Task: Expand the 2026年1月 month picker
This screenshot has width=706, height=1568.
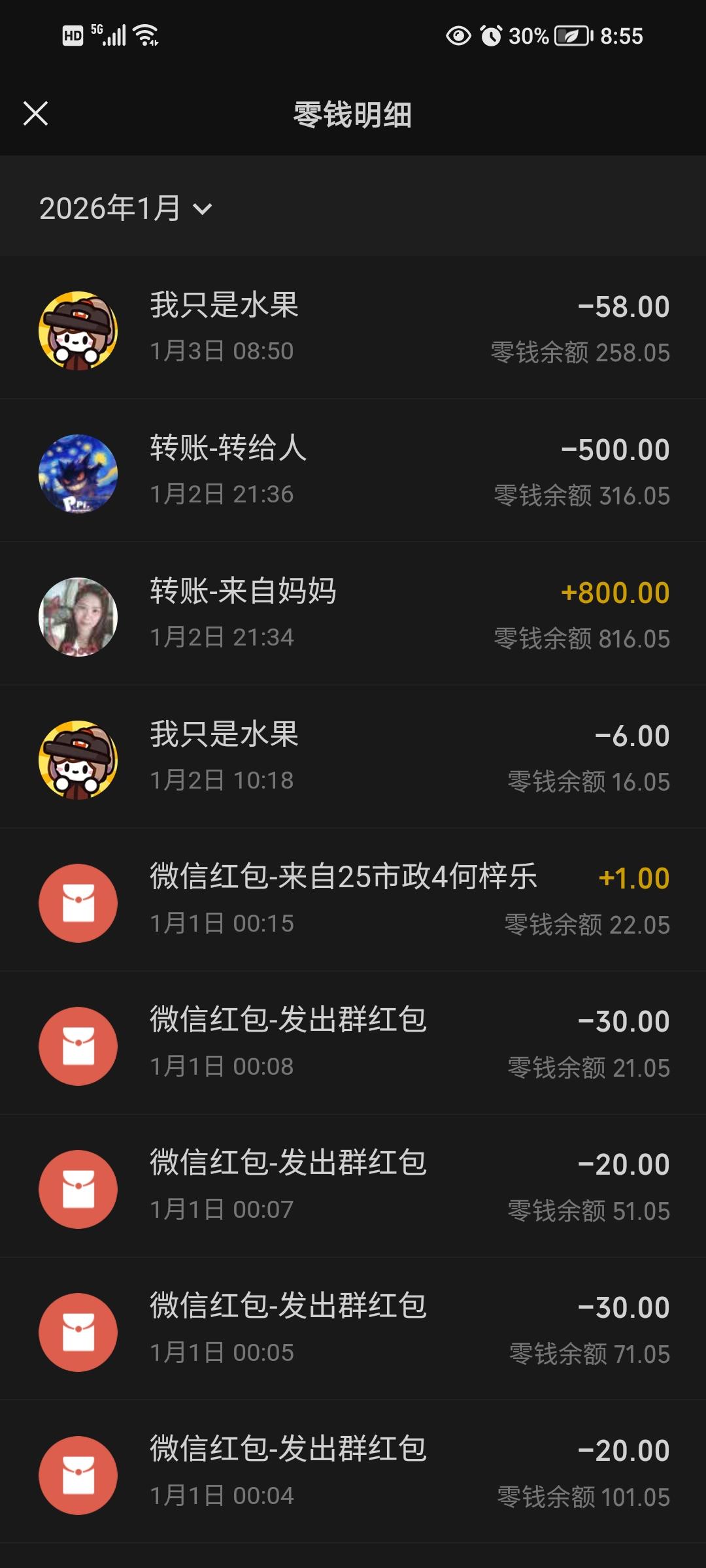Action: click(x=126, y=208)
